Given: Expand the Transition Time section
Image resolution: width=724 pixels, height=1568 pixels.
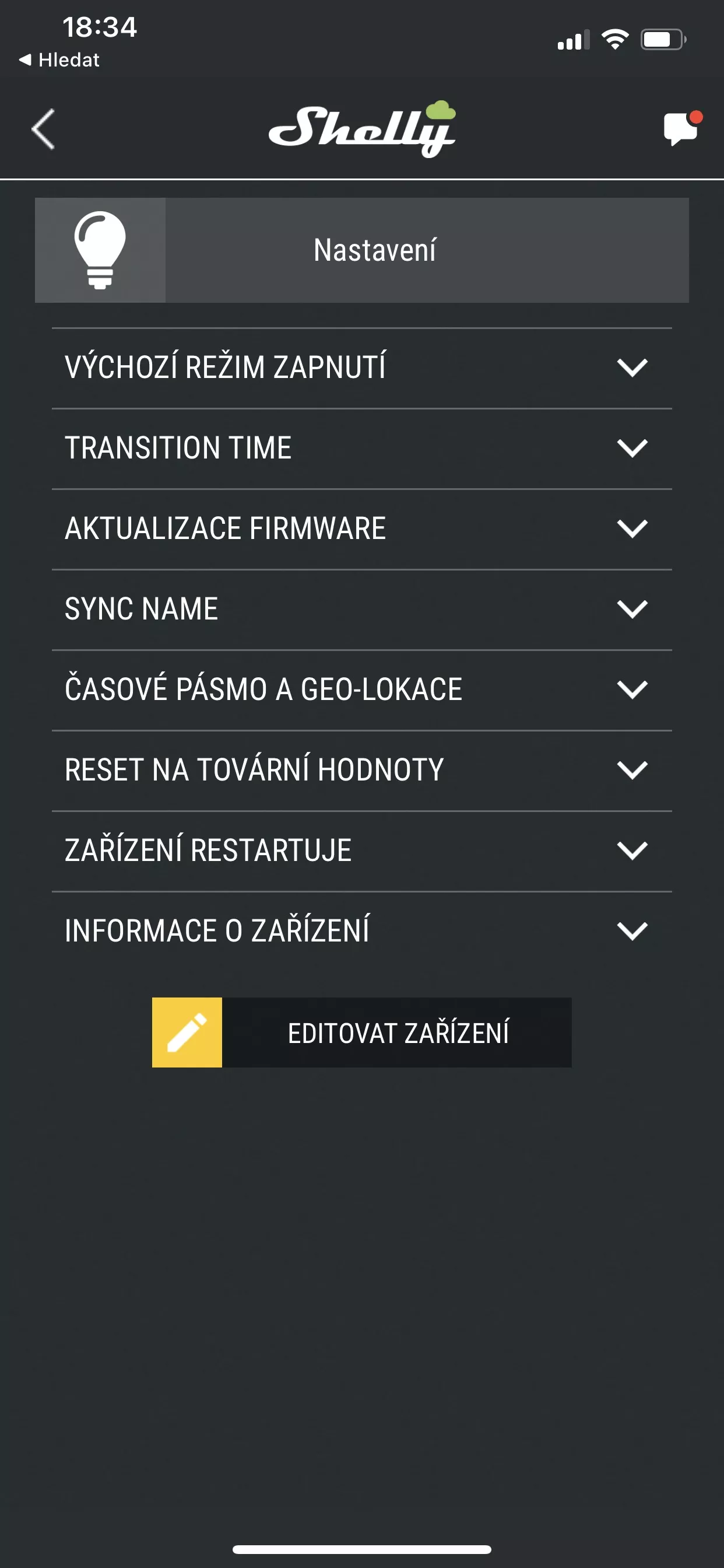Looking at the screenshot, I should tap(362, 449).
